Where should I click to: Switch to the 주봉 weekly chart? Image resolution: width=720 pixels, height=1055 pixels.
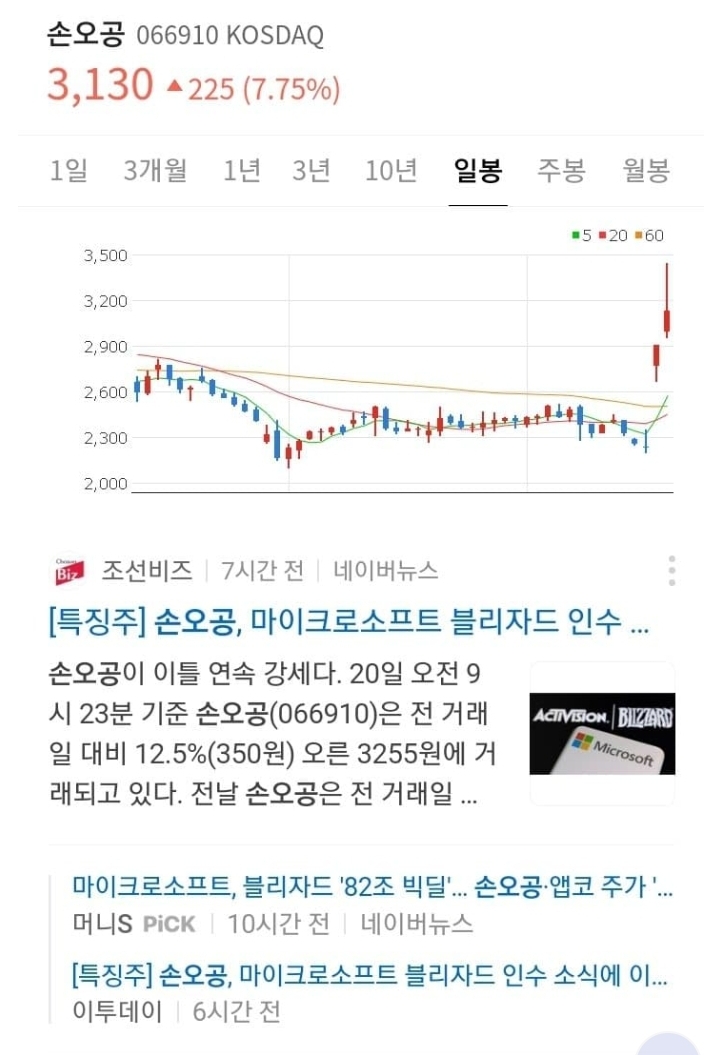[561, 171]
